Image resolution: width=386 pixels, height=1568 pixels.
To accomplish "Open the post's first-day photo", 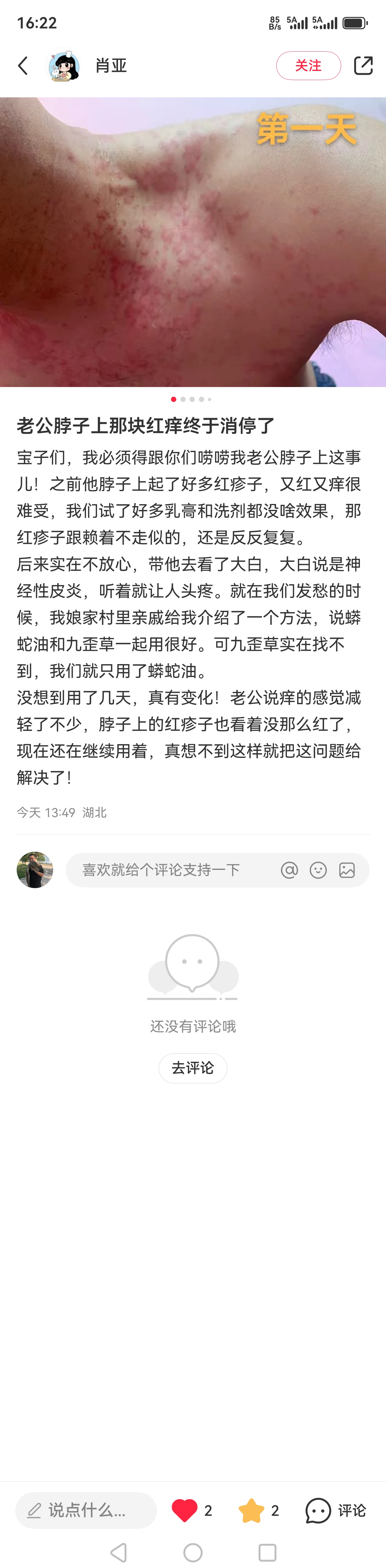I will point(193,242).
